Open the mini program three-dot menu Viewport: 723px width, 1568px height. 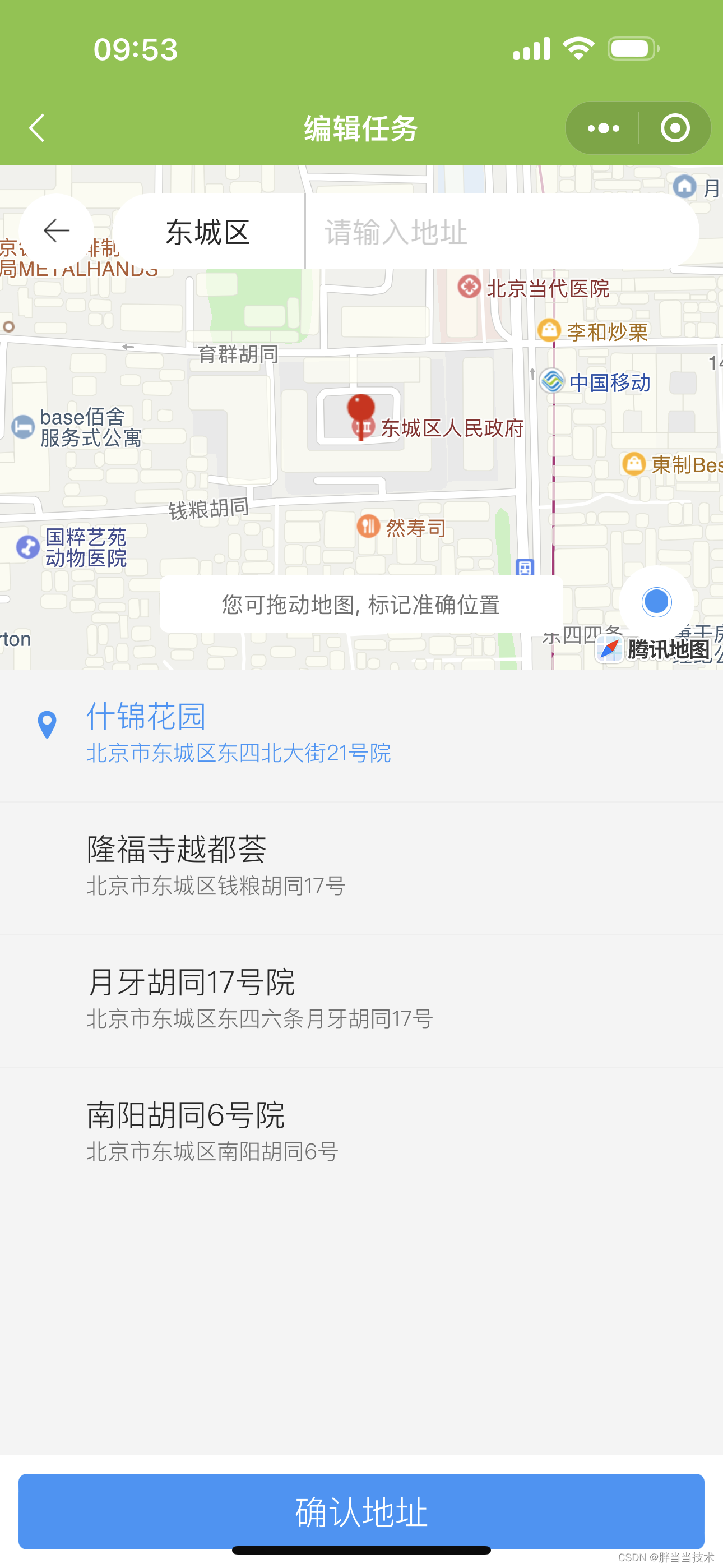click(x=602, y=128)
